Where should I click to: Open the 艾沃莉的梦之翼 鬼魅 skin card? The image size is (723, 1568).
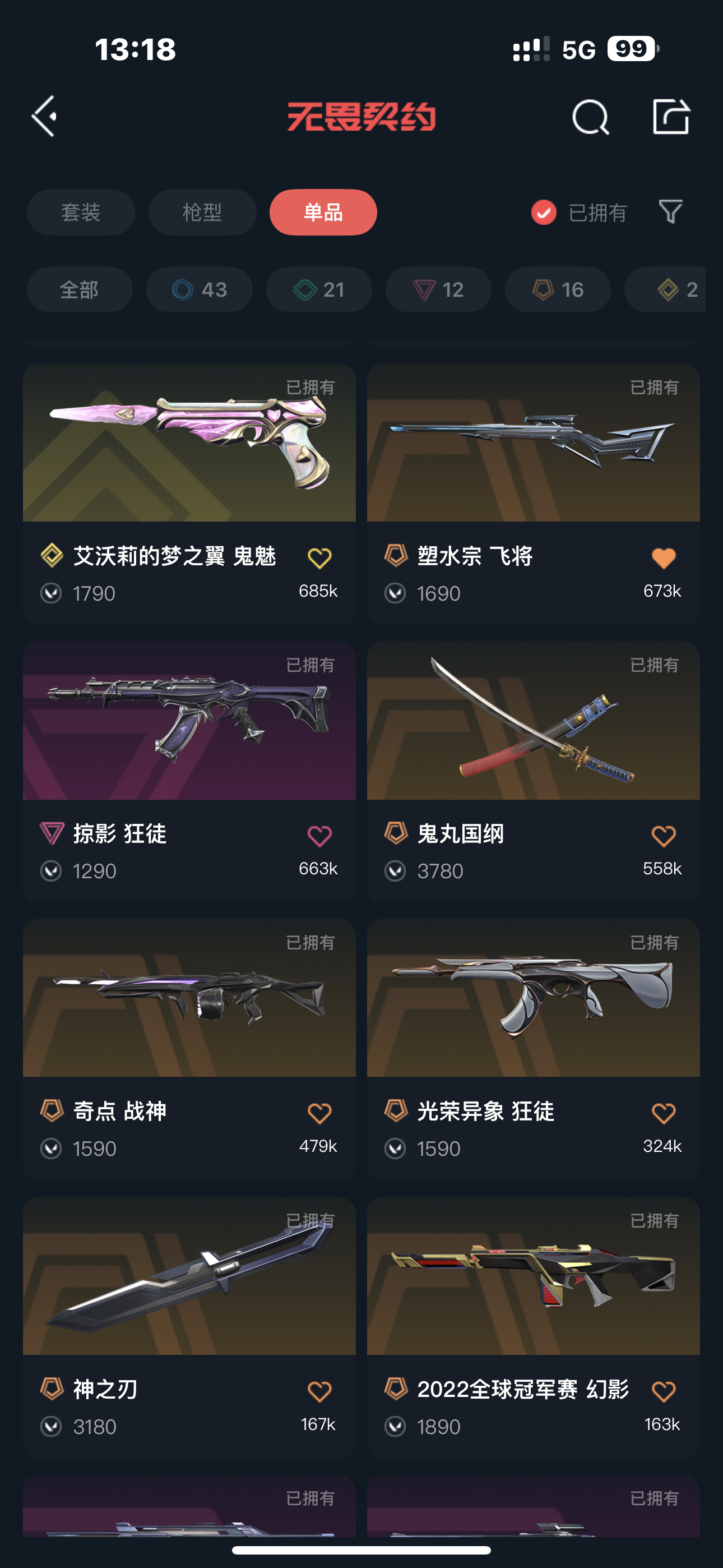pyautogui.click(x=189, y=494)
